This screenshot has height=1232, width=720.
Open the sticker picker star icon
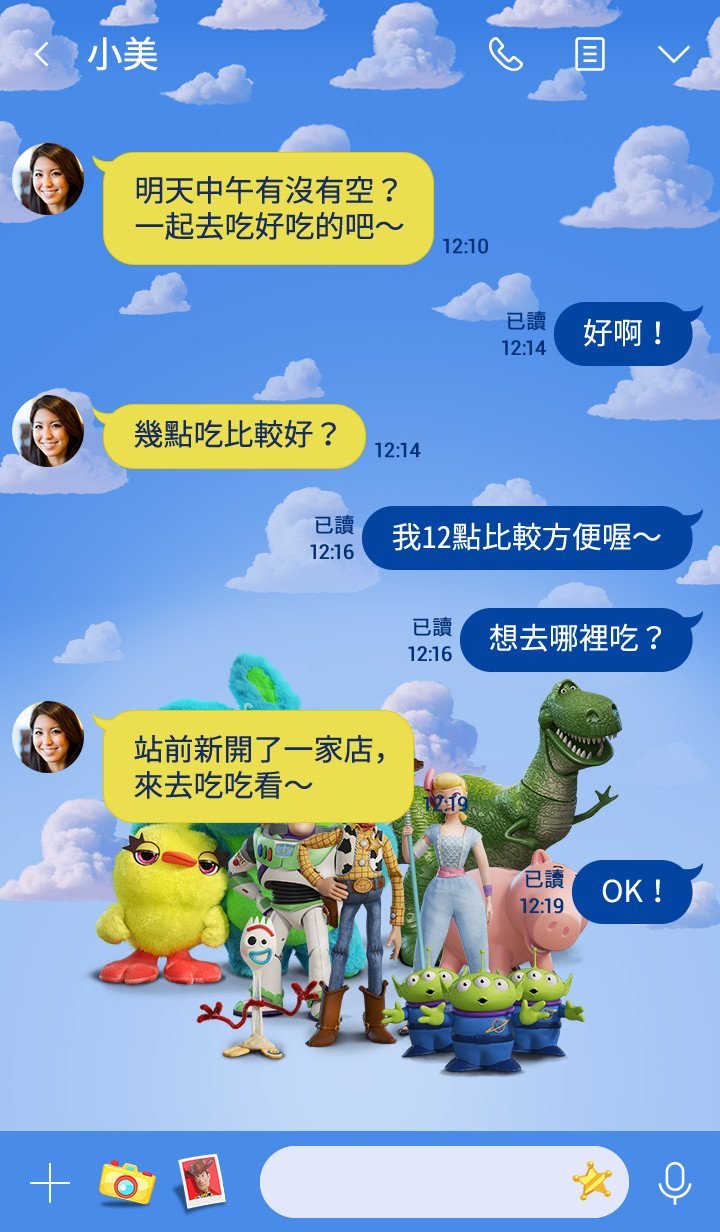pos(593,1182)
